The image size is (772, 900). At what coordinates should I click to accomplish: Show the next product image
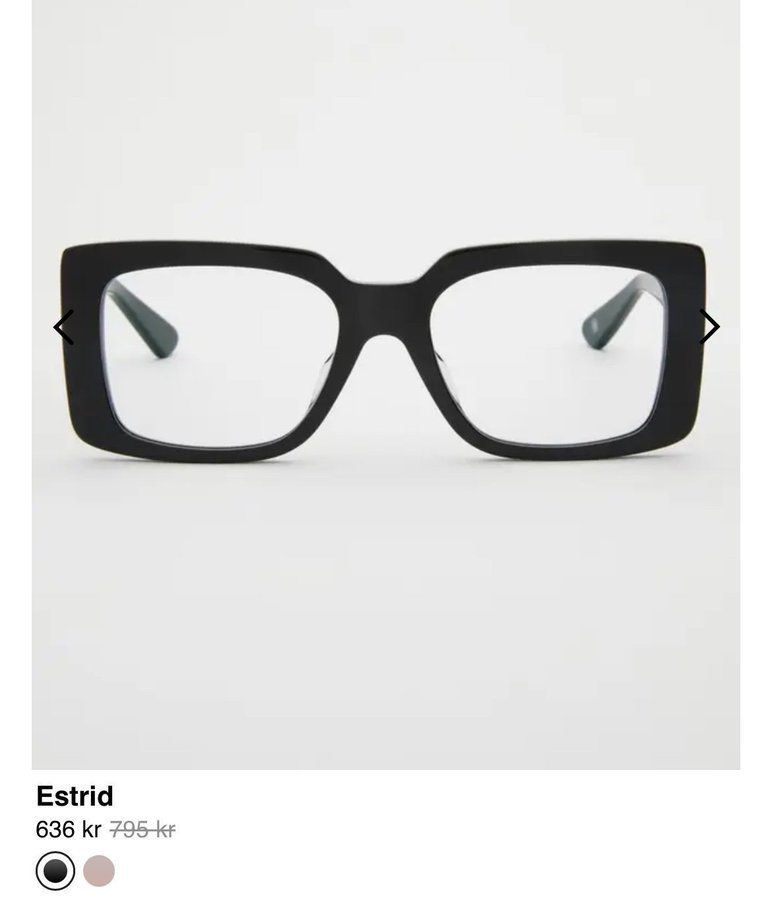(x=709, y=328)
